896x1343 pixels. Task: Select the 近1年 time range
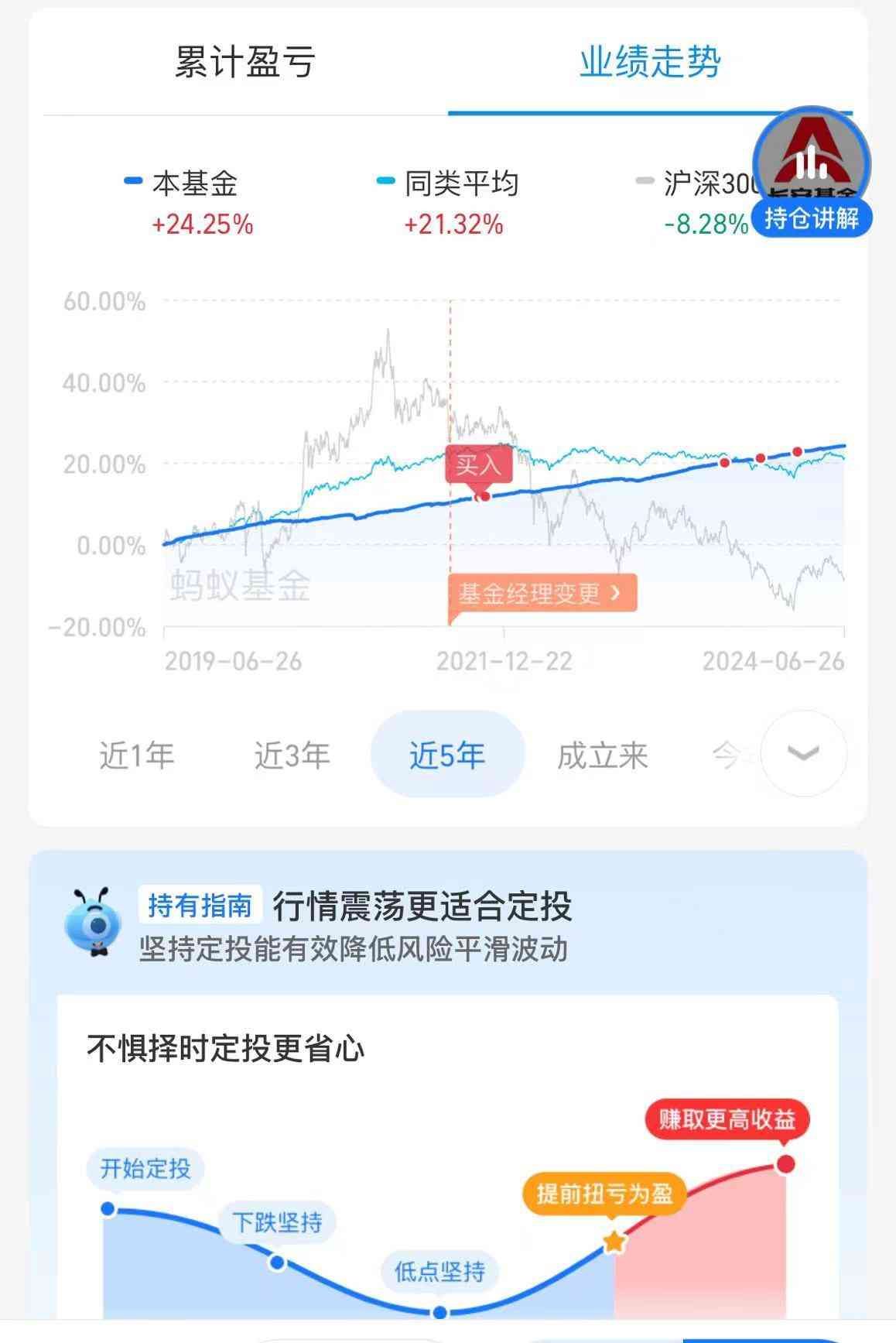[136, 755]
